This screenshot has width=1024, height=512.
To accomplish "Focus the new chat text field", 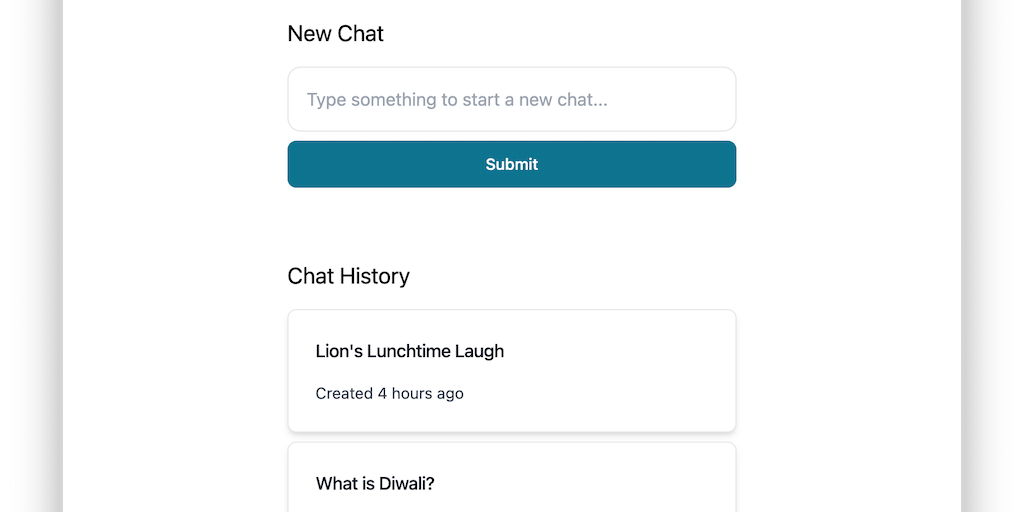I will 511,99.
